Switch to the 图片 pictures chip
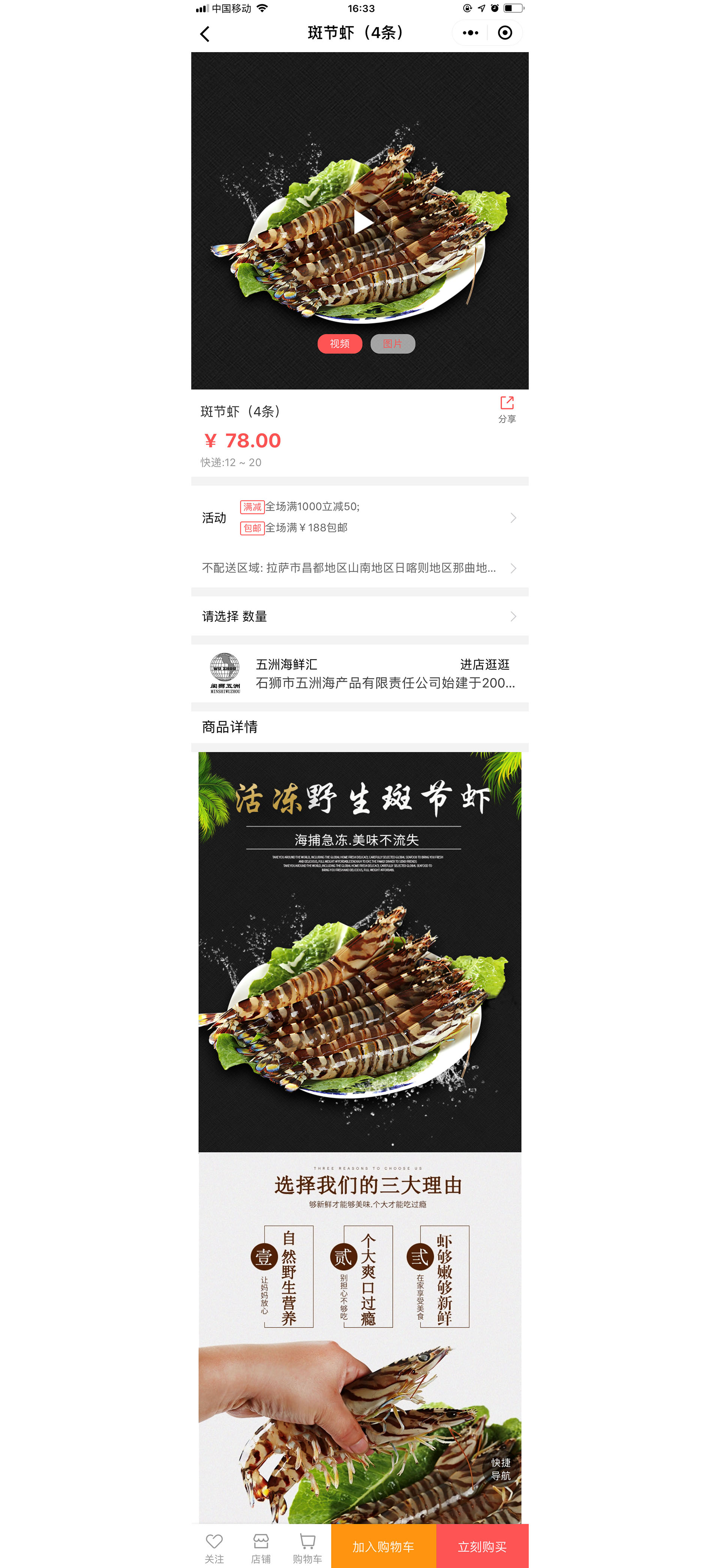Screen dimensions: 720x1568 pos(392,344)
